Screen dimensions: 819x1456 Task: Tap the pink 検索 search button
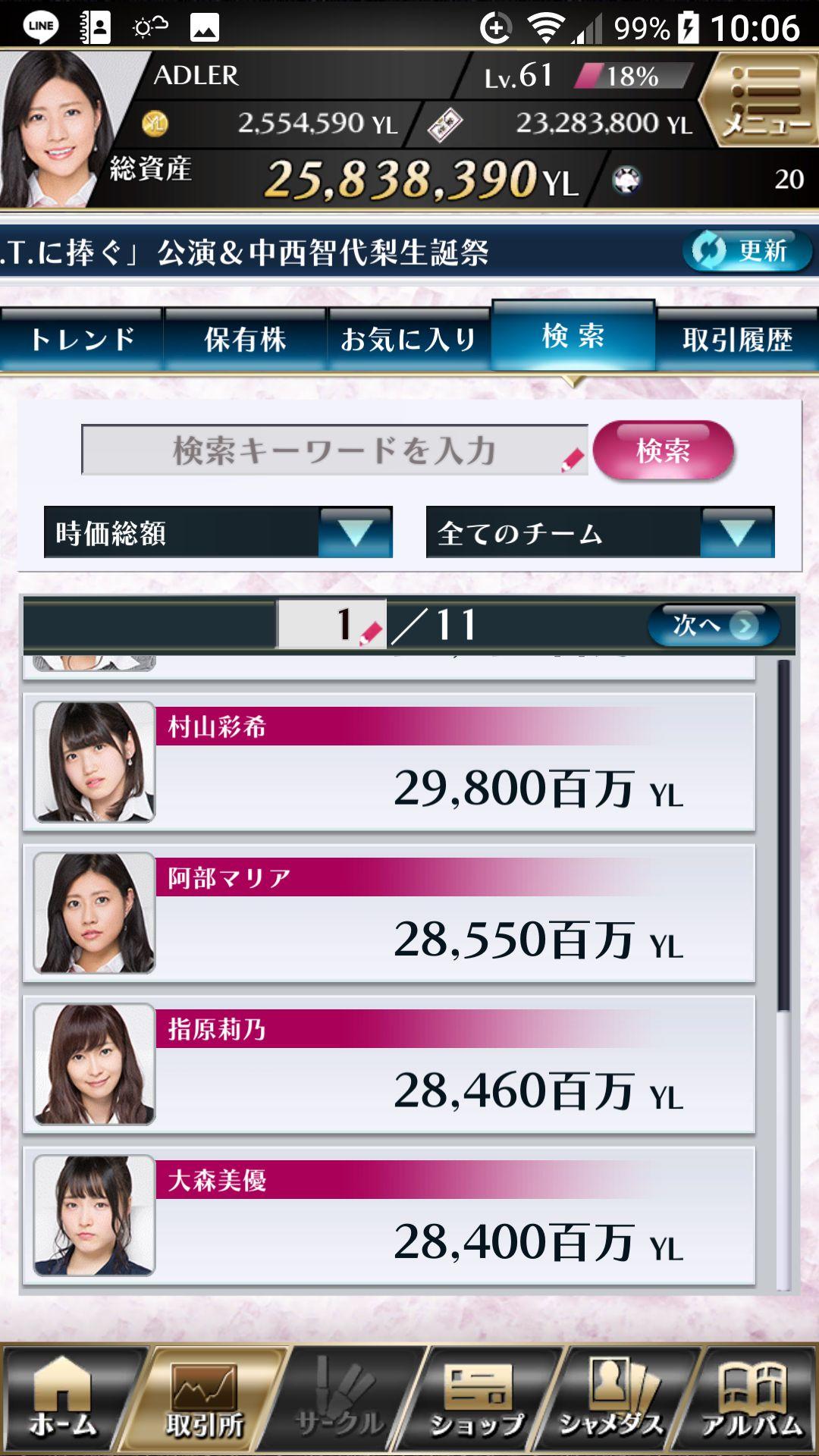pyautogui.click(x=663, y=450)
